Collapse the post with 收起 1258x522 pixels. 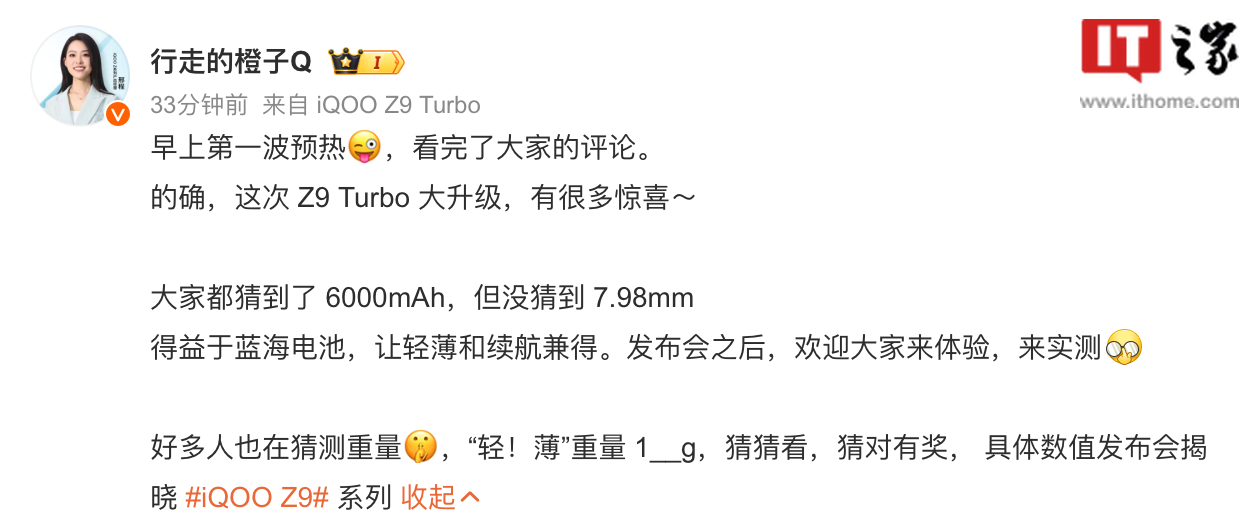pyautogui.click(x=440, y=497)
